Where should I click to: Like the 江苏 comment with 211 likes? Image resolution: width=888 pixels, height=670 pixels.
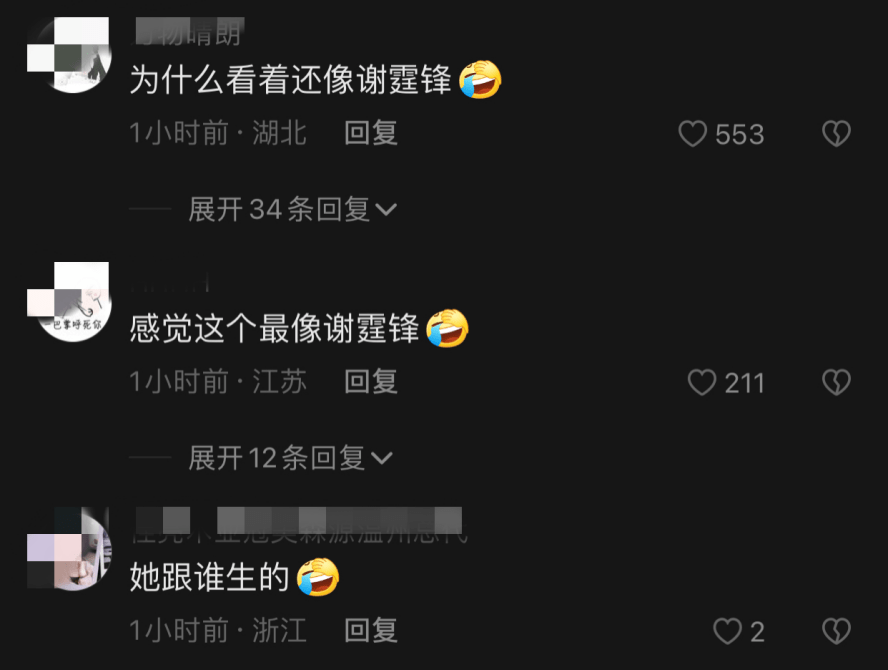pyautogui.click(x=703, y=382)
